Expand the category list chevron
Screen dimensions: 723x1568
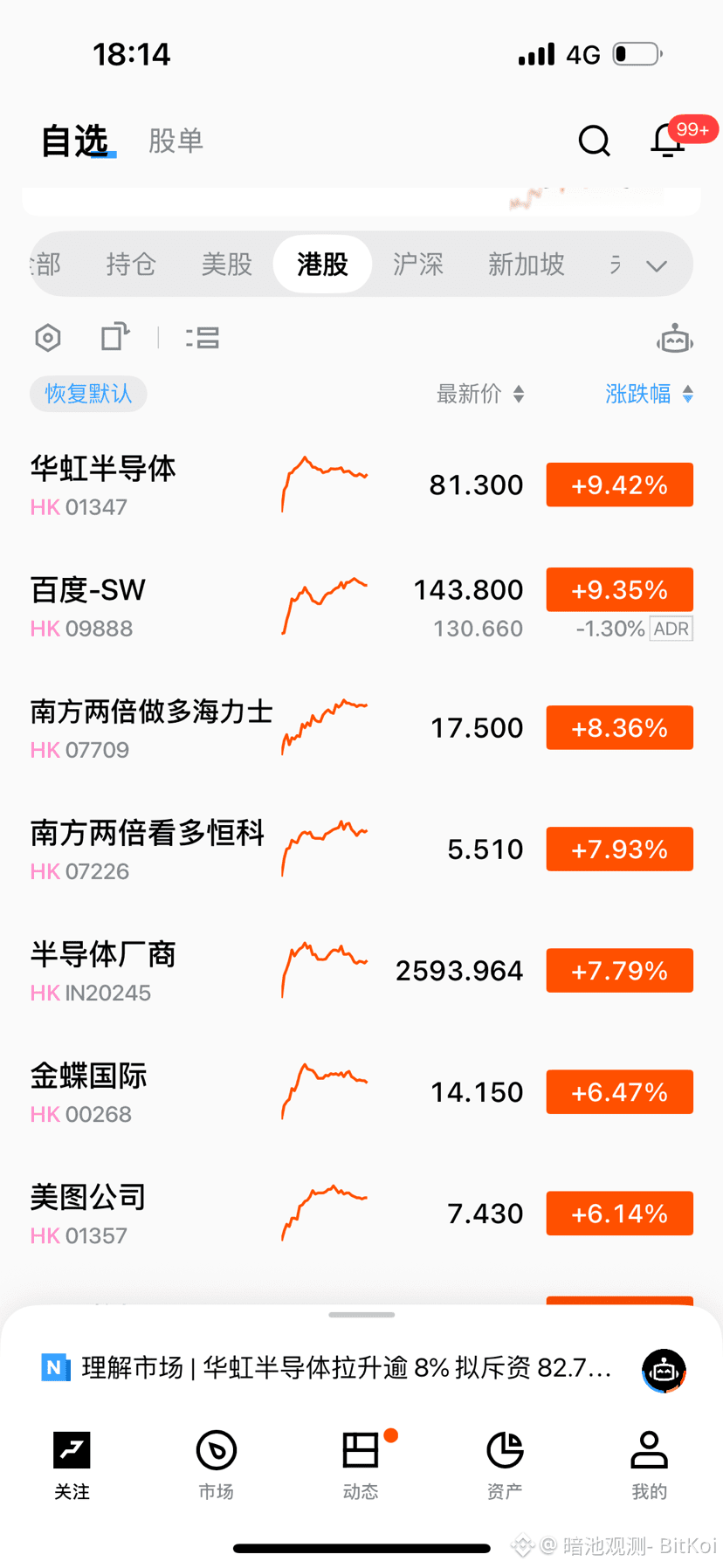pos(657,265)
